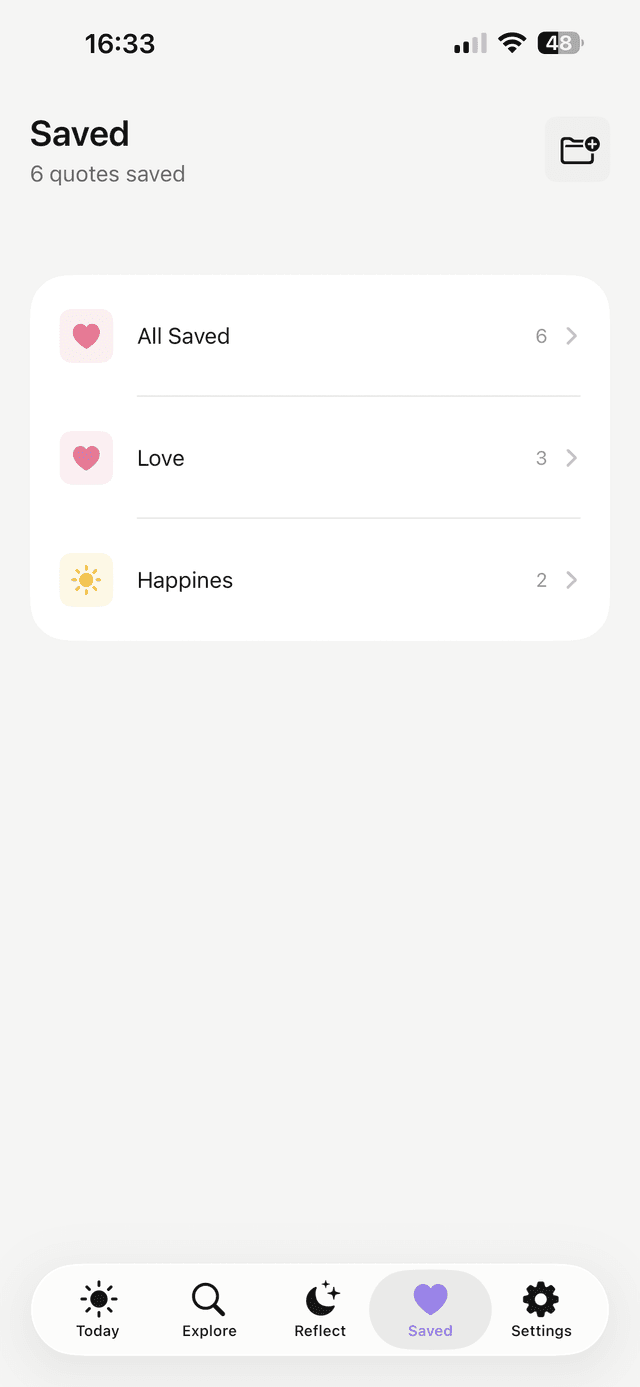Open the Settings tab
Screen dimensions: 640x1387
click(x=541, y=1309)
